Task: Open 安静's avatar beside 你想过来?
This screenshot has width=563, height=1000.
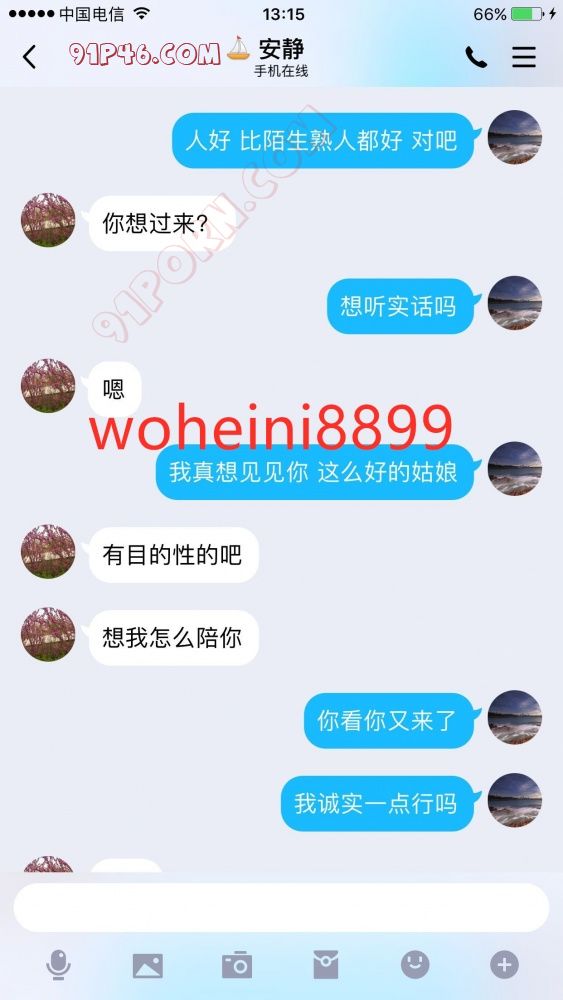Action: pyautogui.click(x=48, y=220)
